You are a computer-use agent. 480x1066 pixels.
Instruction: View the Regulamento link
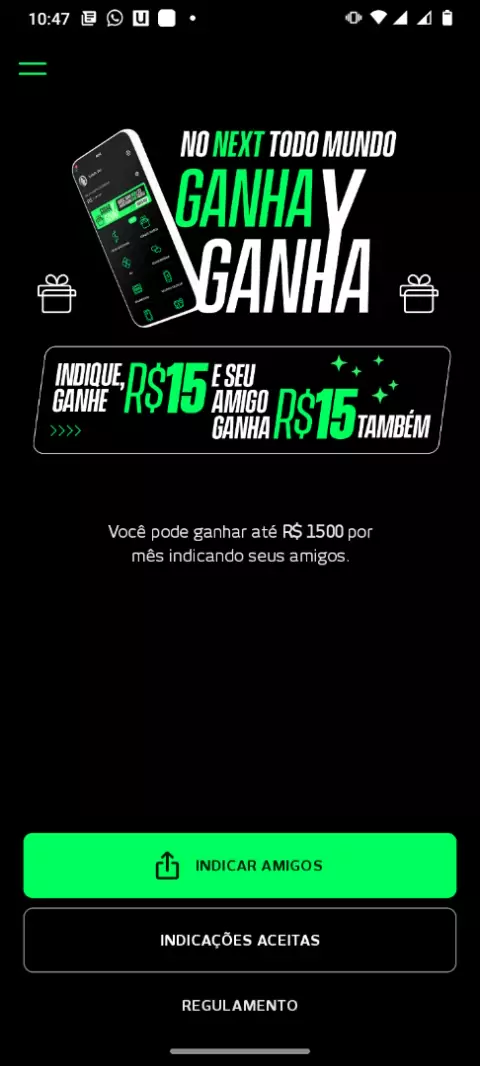tap(240, 1005)
